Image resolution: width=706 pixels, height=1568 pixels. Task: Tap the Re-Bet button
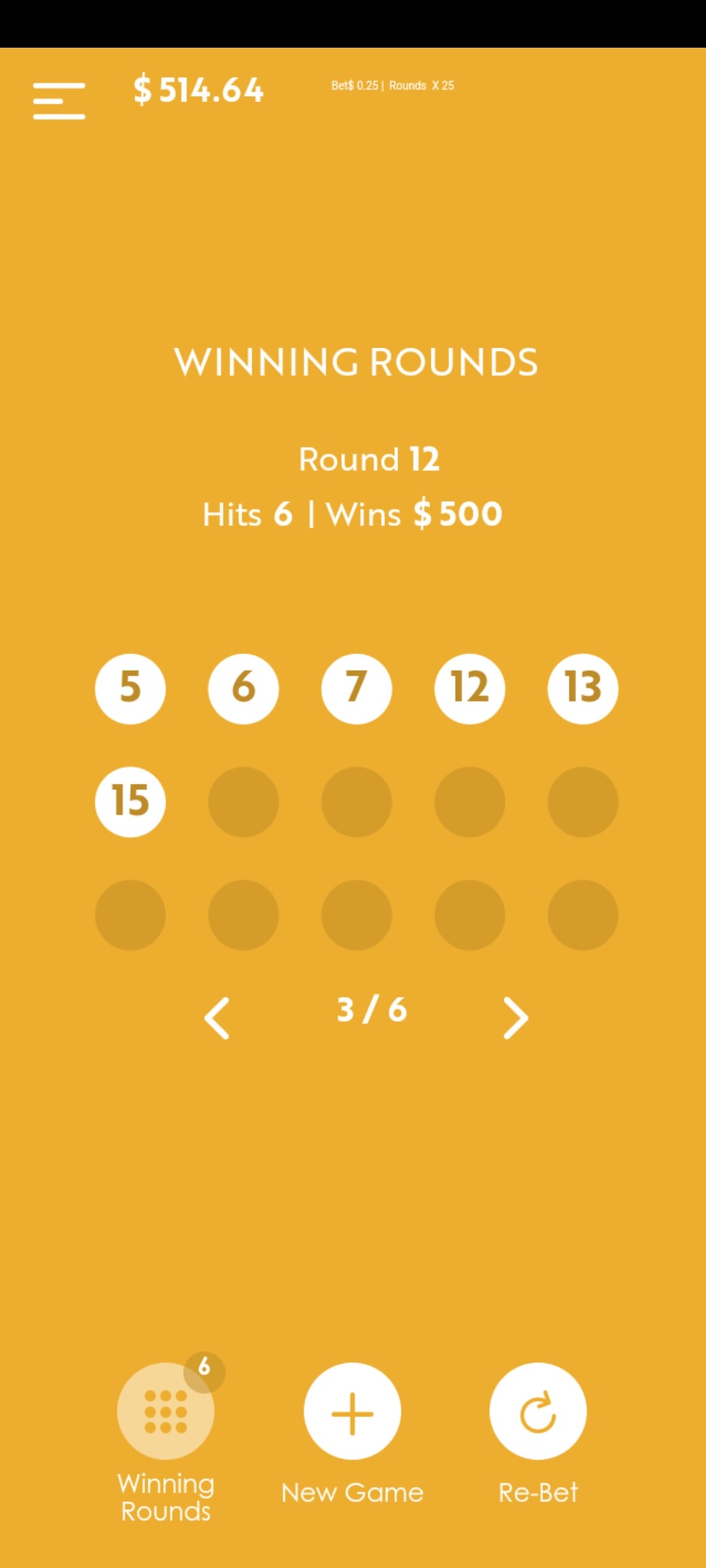(x=538, y=1411)
